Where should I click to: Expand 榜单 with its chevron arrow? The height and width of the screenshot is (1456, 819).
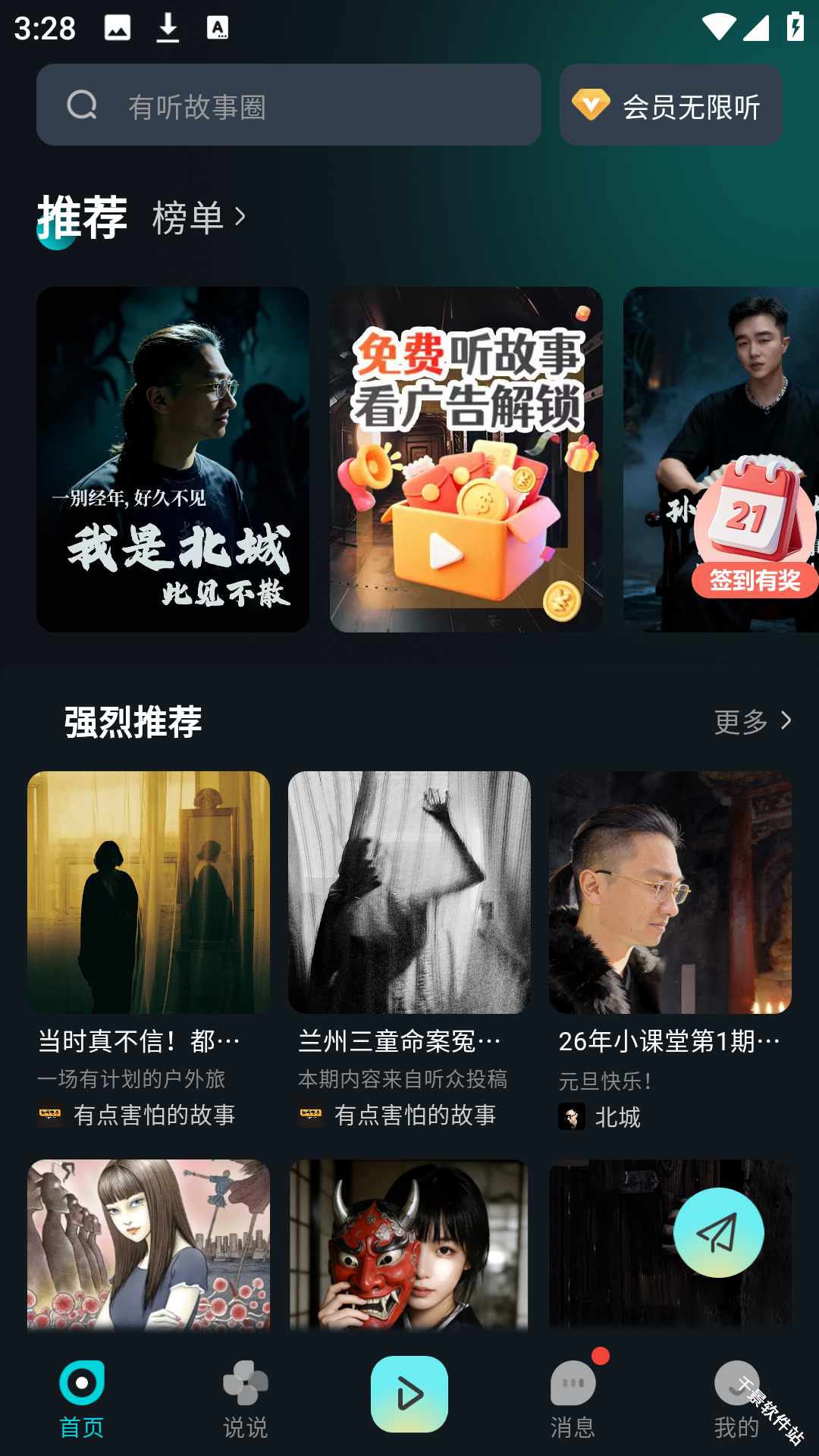coord(241,218)
